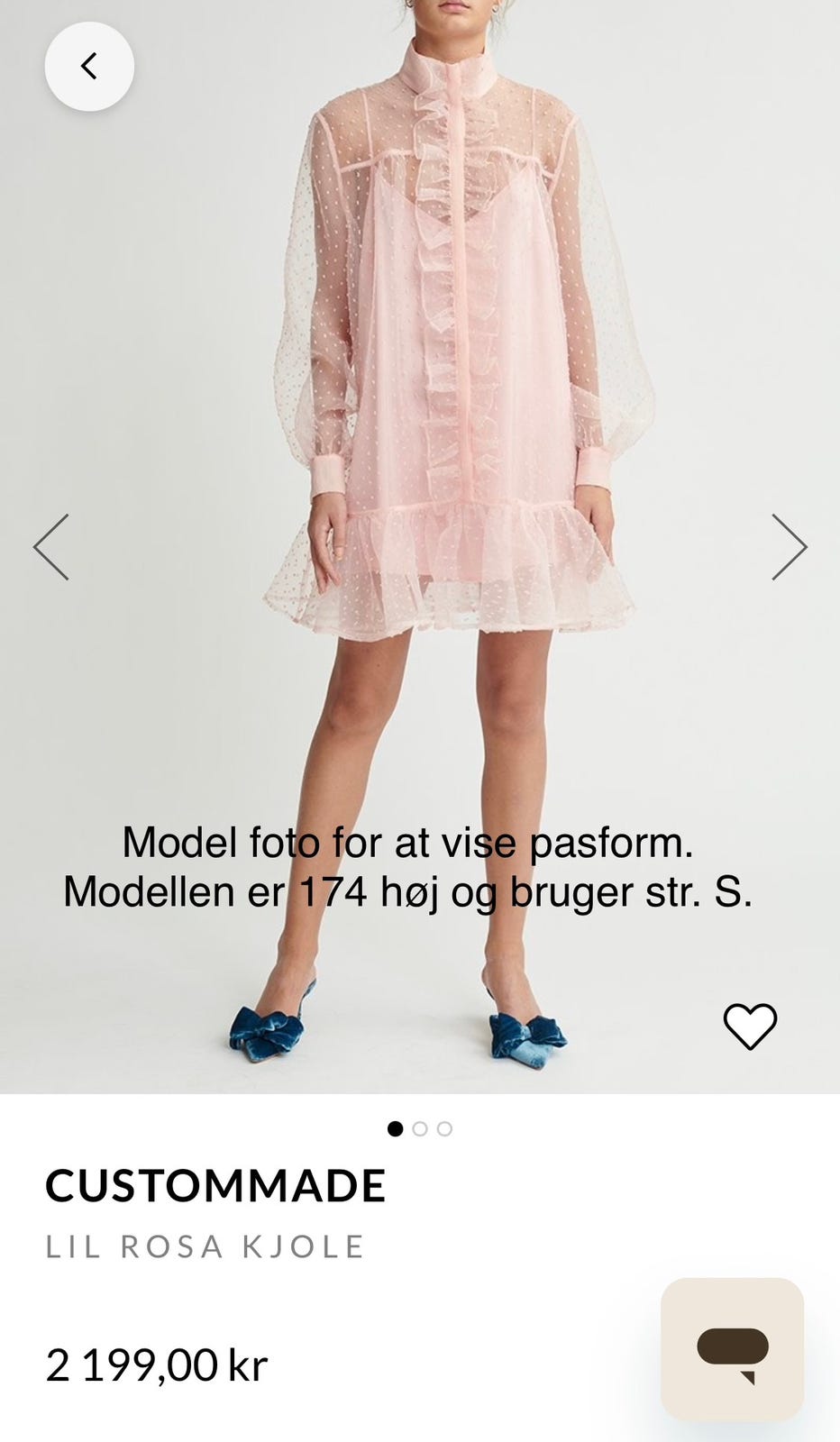Jump to the second image dot
Screen dimensions: 840x1442
coord(420,1128)
